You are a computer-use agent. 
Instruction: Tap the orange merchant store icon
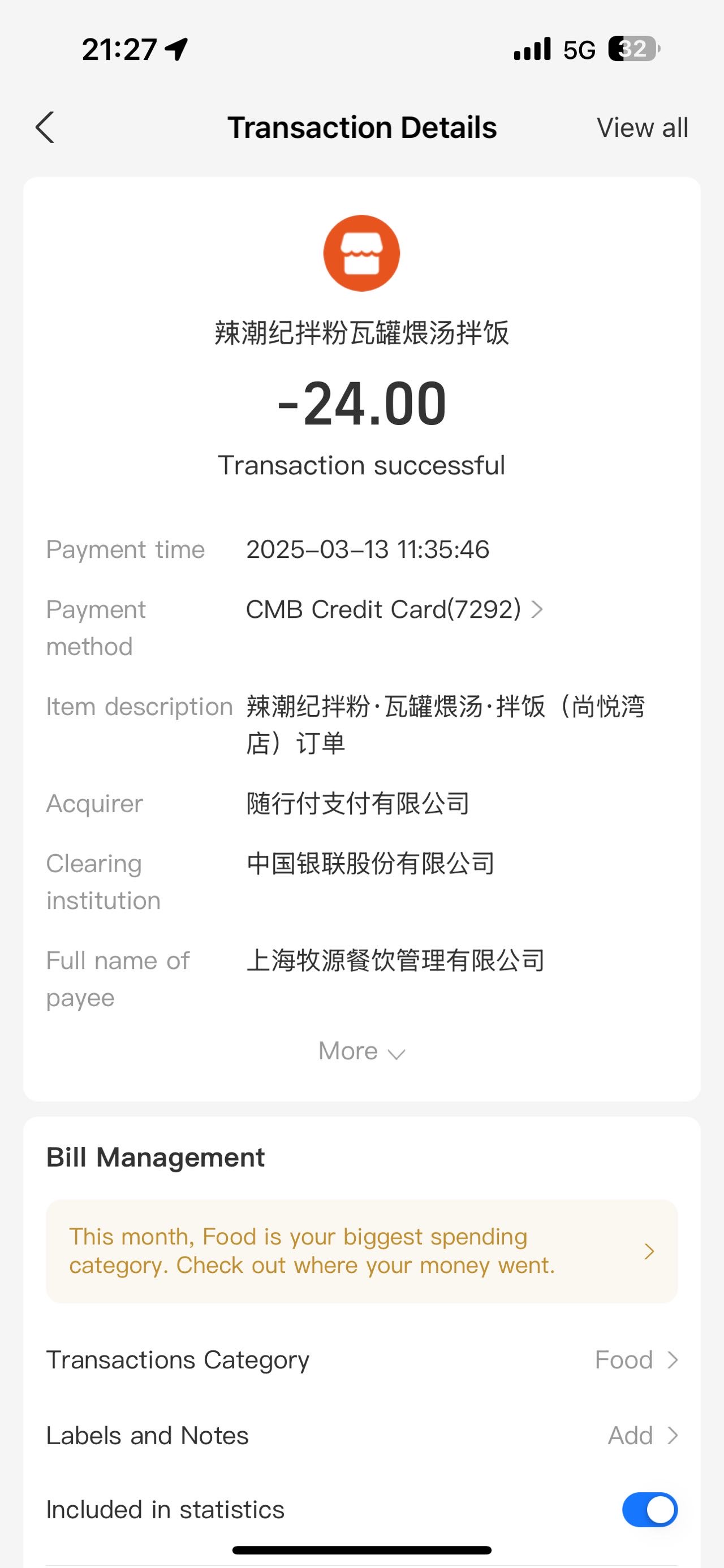[361, 253]
